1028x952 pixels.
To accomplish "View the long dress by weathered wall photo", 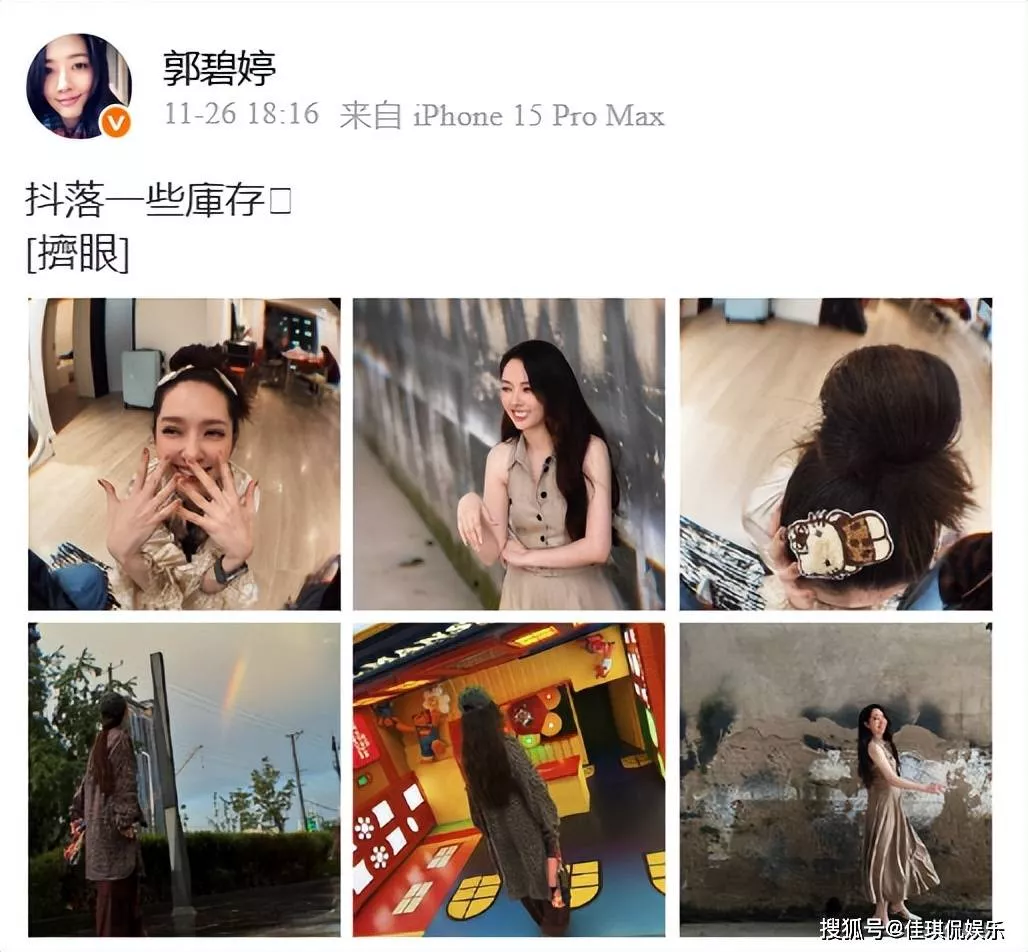I will point(835,779).
